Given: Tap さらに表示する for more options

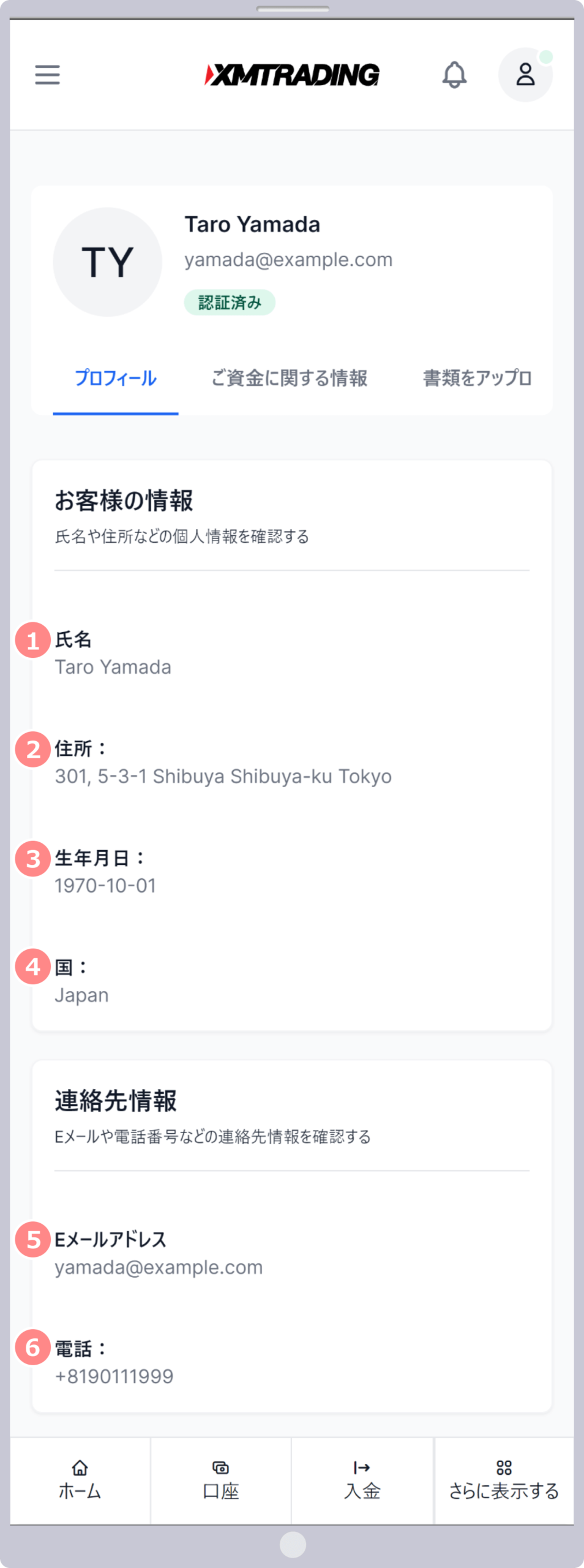Looking at the screenshot, I should tap(504, 1481).
